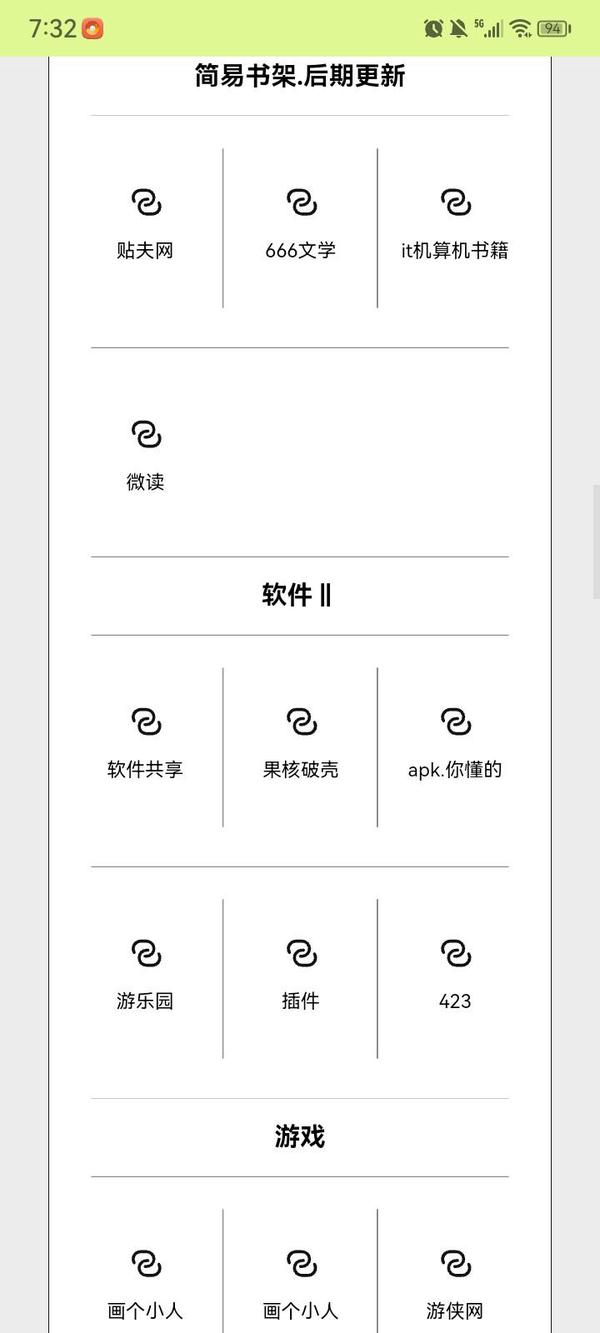The height and width of the screenshot is (1333, 600).
Task: Open the link labeled 423
Action: (455, 975)
